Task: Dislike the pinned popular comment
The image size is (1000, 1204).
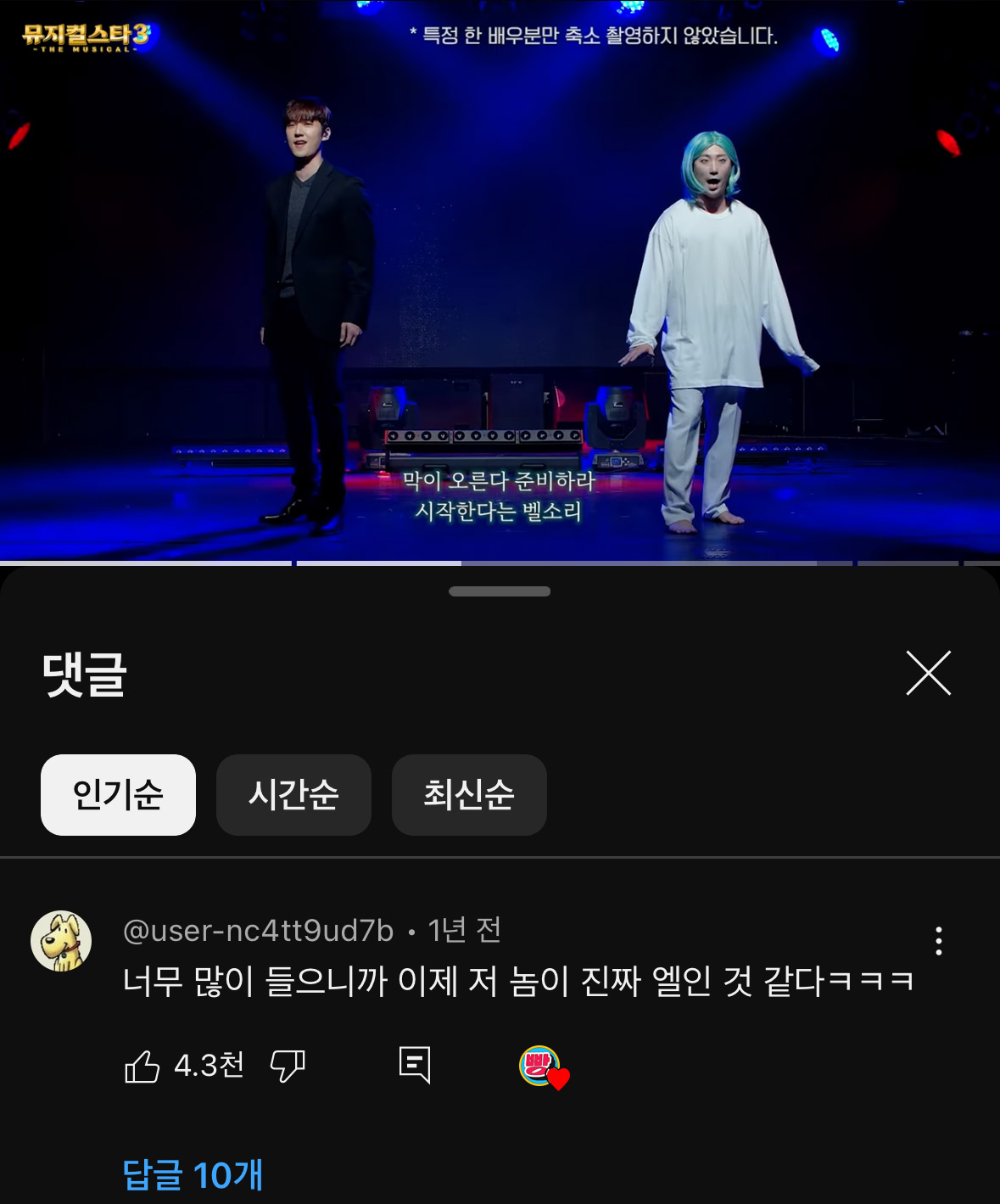Action: tap(287, 1067)
